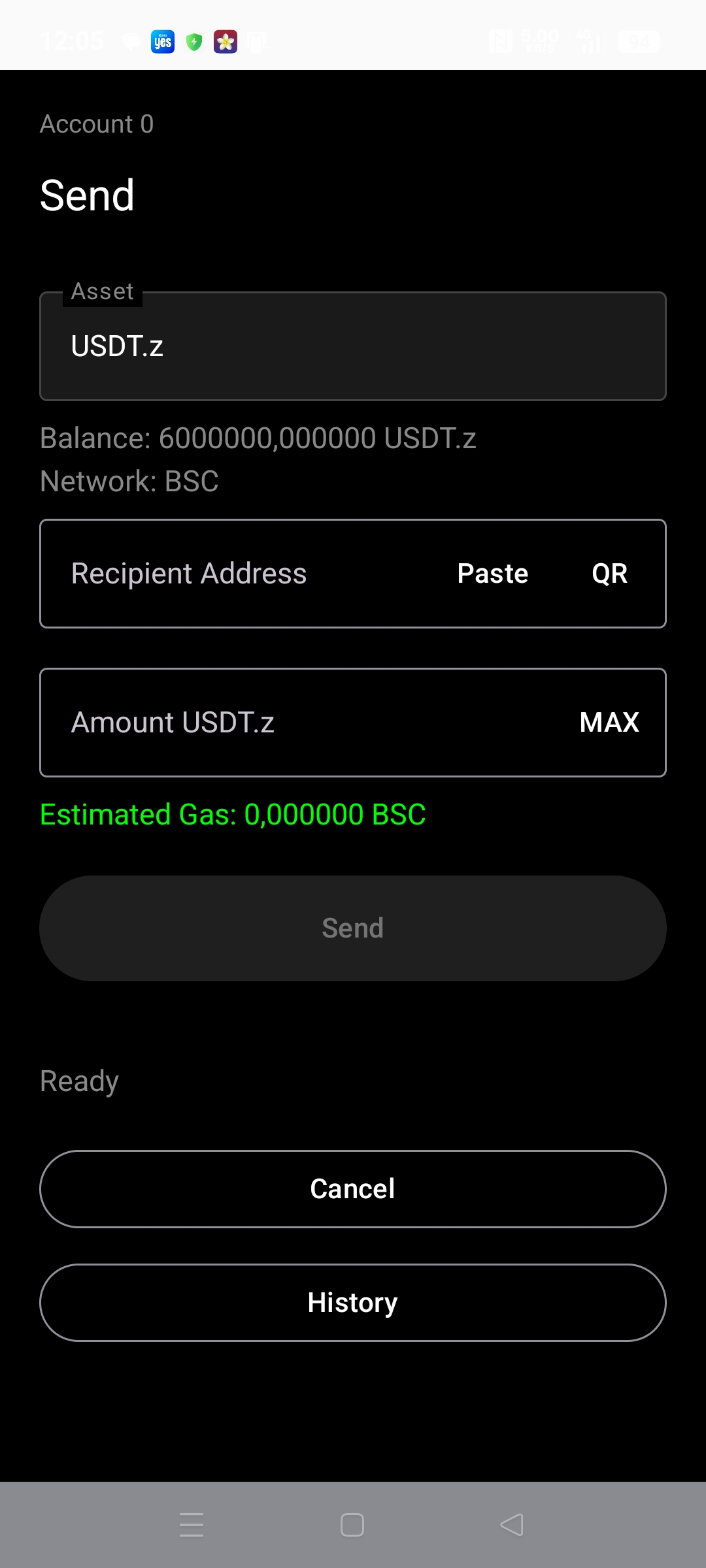Screen dimensions: 706x1568
Task: Tap the Recipient Address field
Action: tap(242, 574)
